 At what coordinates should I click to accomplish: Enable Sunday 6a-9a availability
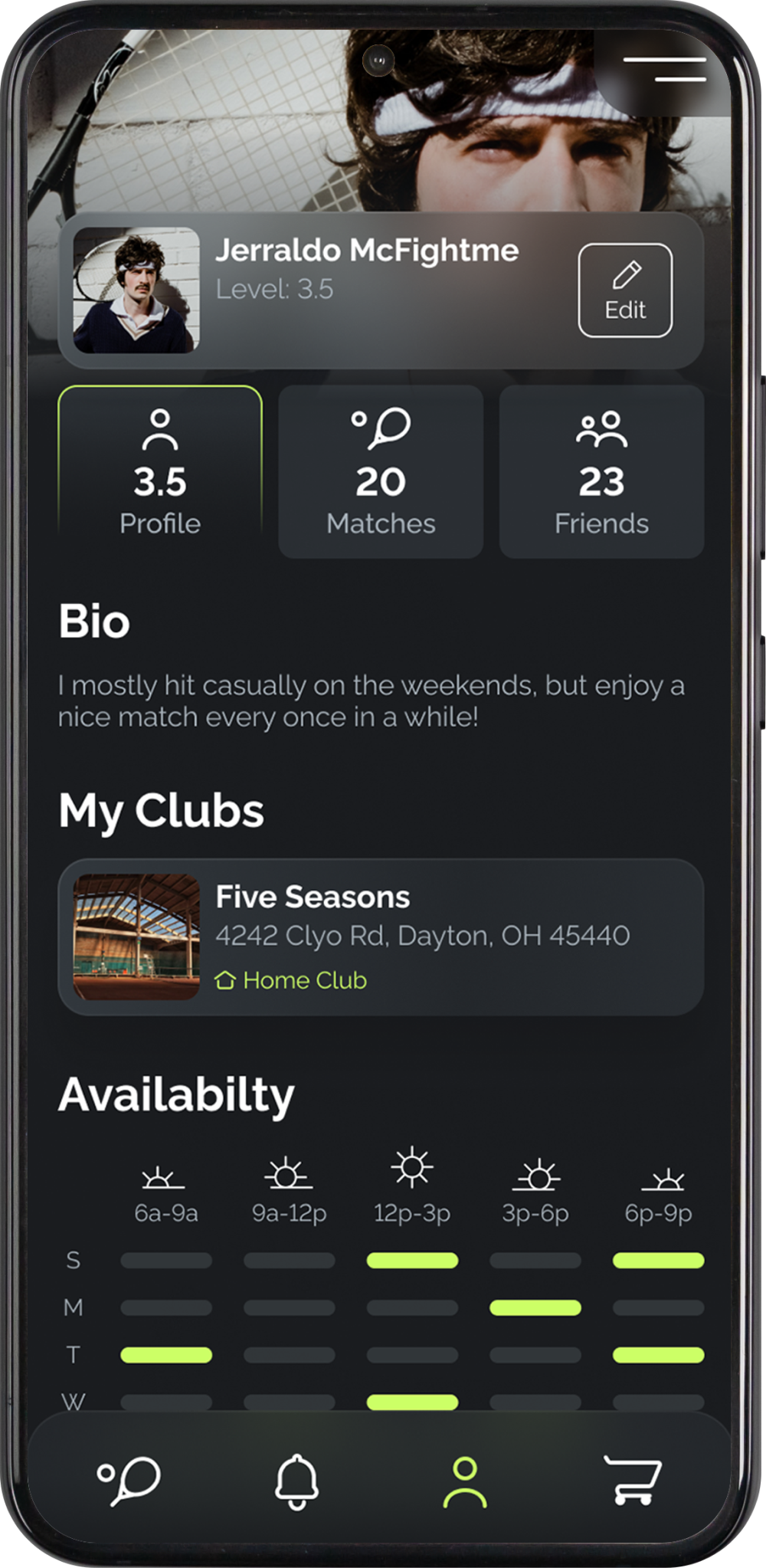(166, 1261)
